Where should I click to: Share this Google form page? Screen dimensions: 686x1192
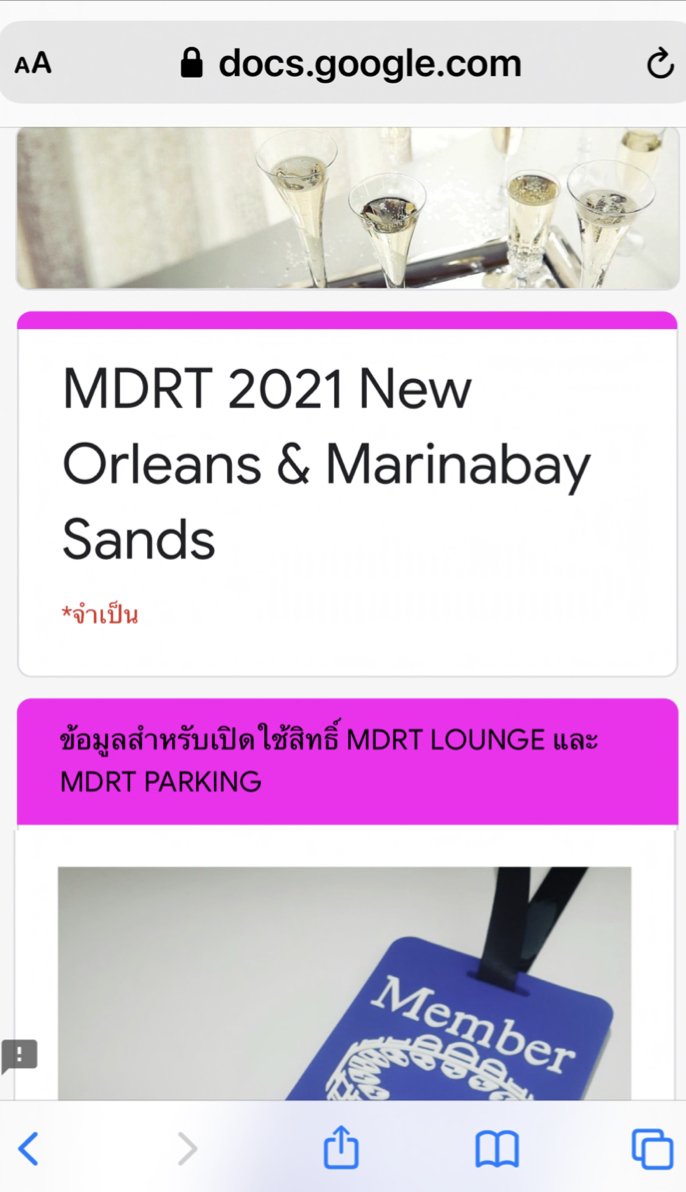tap(341, 1148)
